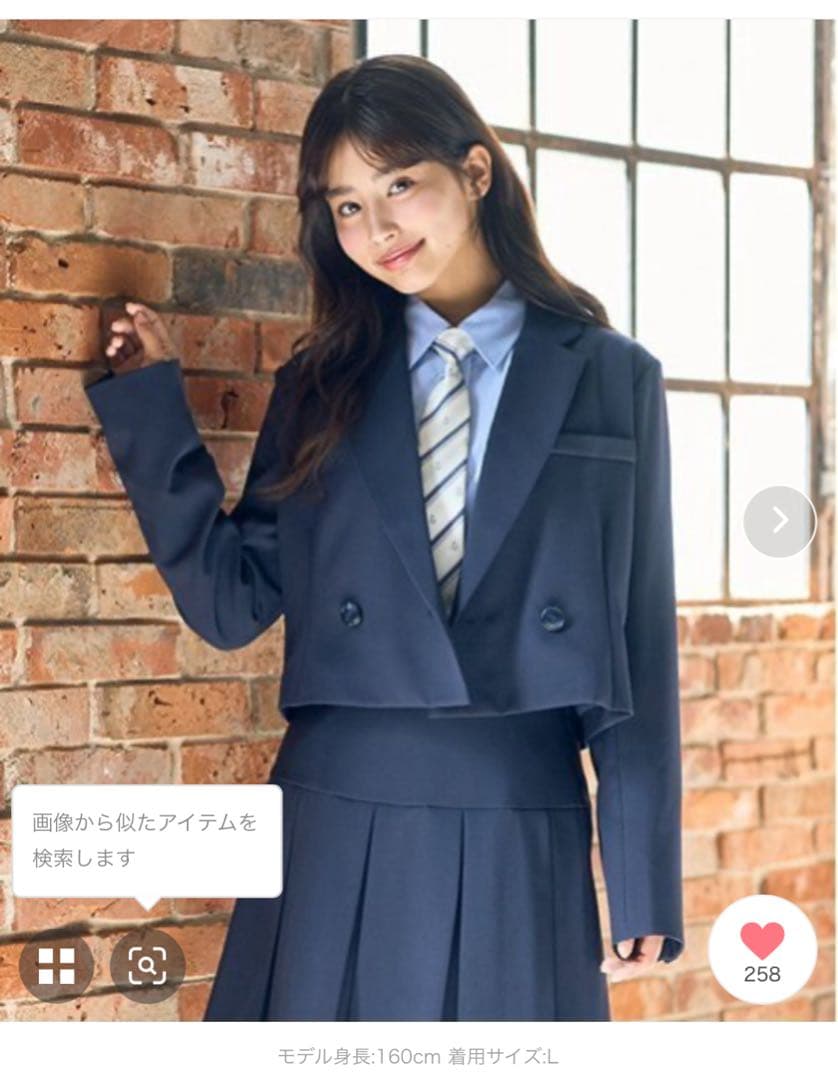Search similar items from image
Image resolution: width=838 pixels, height=1080 pixels.
click(x=147, y=966)
